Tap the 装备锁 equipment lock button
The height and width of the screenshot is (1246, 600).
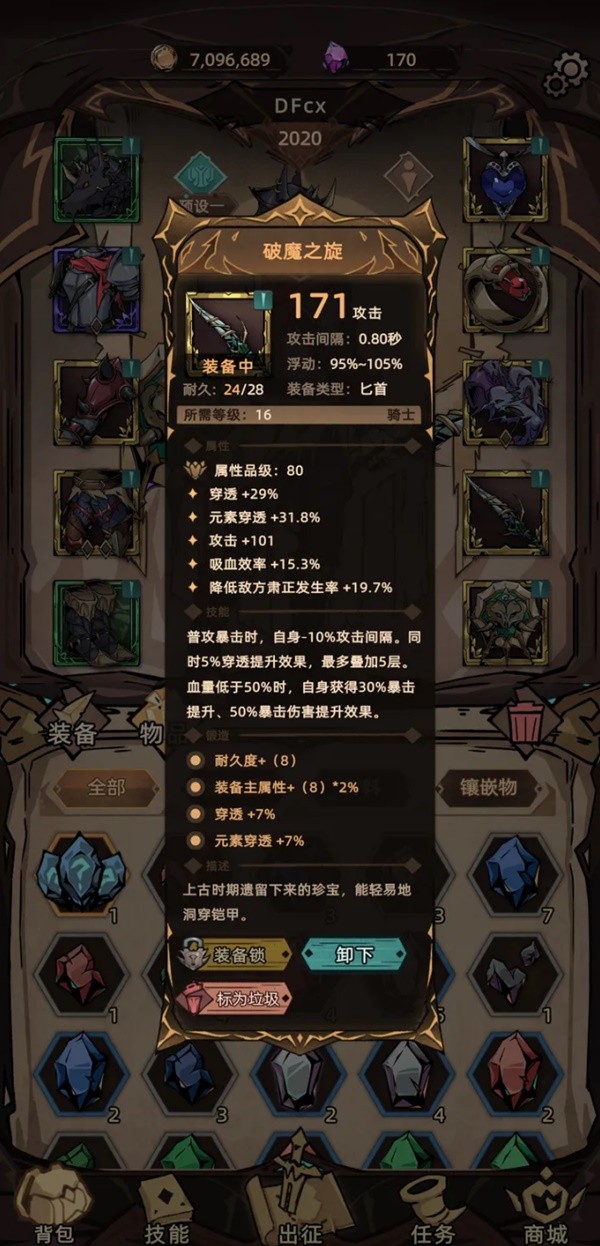[x=236, y=954]
